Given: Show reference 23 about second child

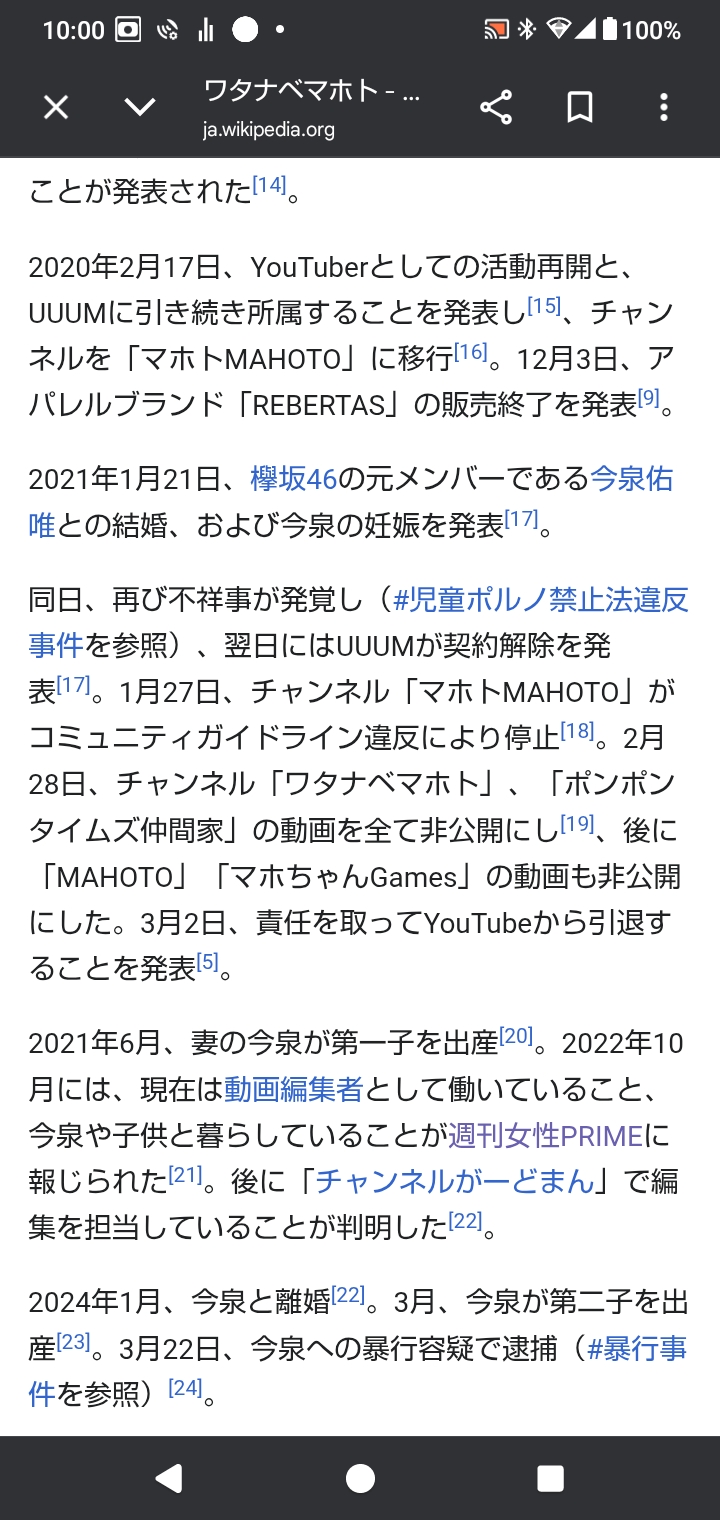Looking at the screenshot, I should pos(73,1342).
